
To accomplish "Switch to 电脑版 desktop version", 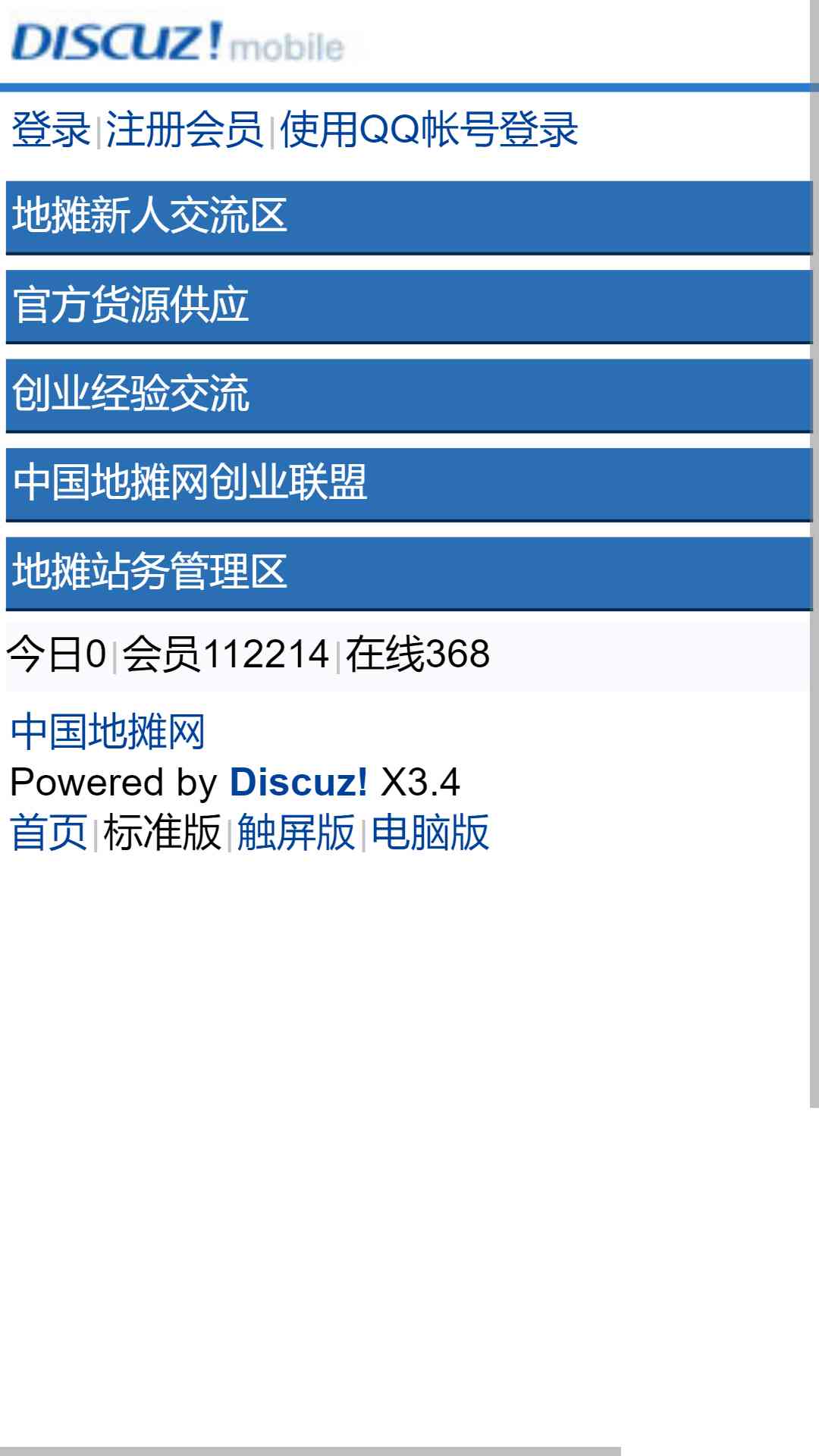I will coord(431,833).
